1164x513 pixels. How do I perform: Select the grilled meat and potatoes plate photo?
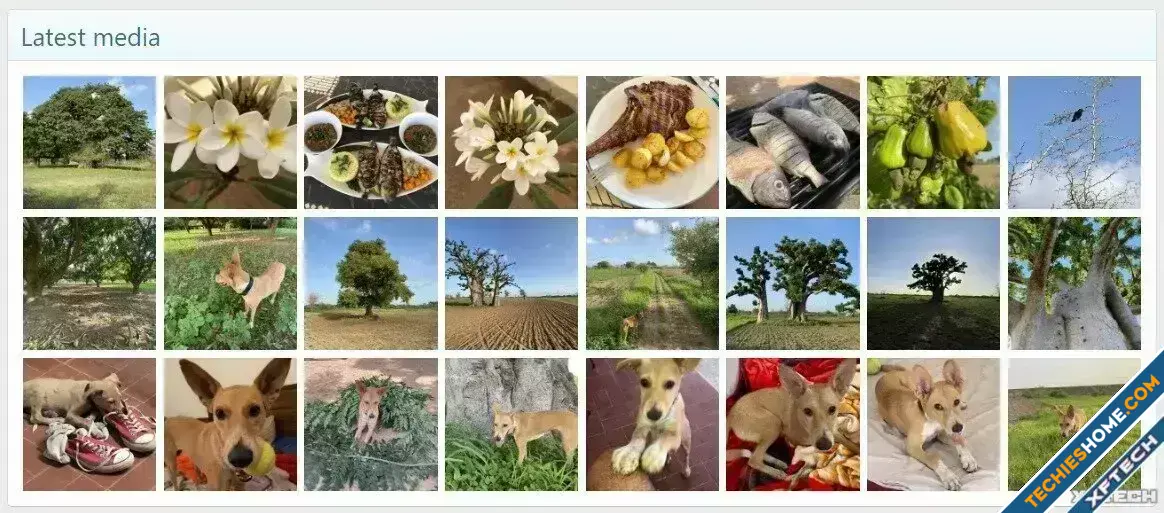coord(652,142)
